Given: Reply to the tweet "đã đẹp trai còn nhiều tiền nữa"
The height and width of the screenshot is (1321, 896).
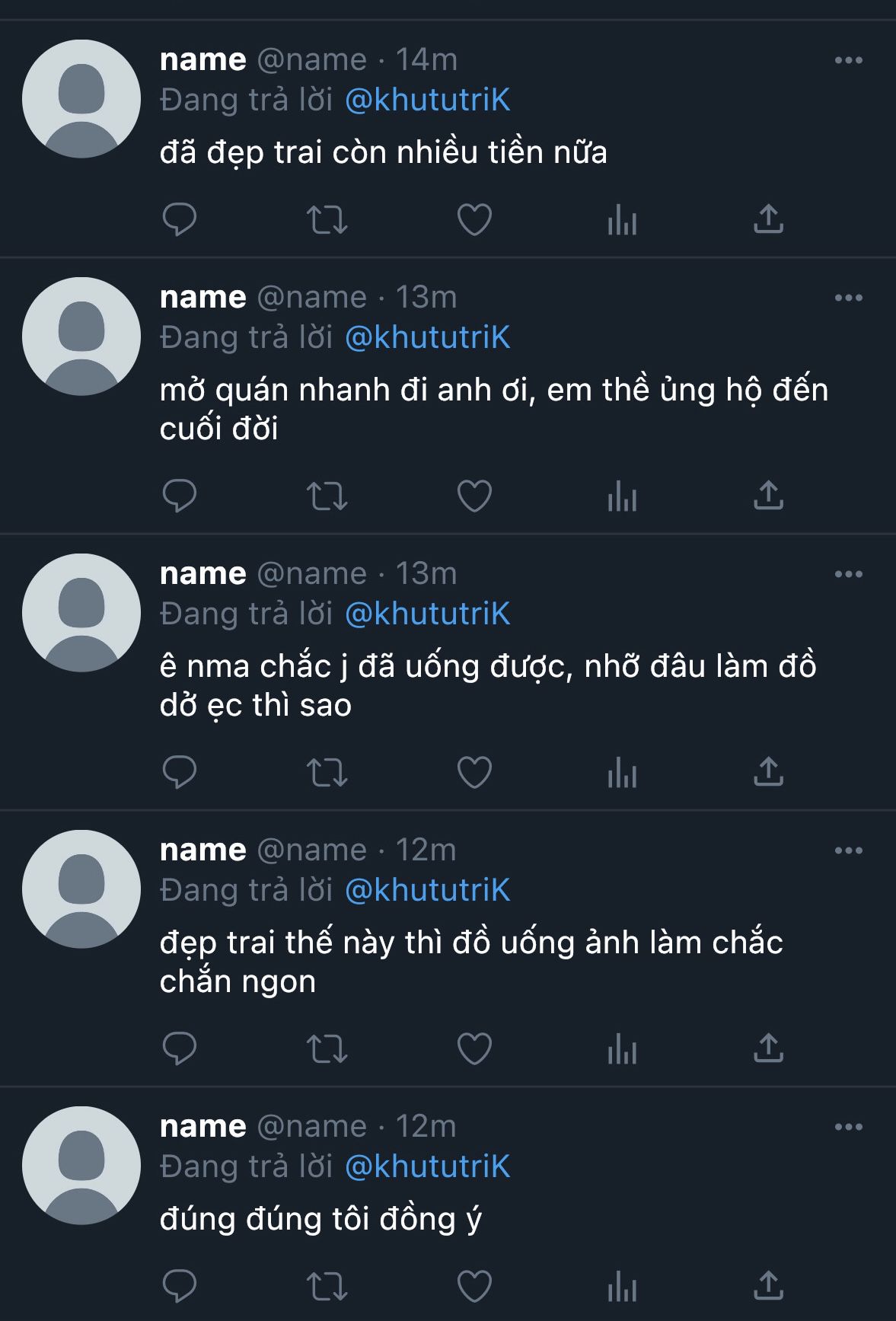Looking at the screenshot, I should click(x=180, y=220).
